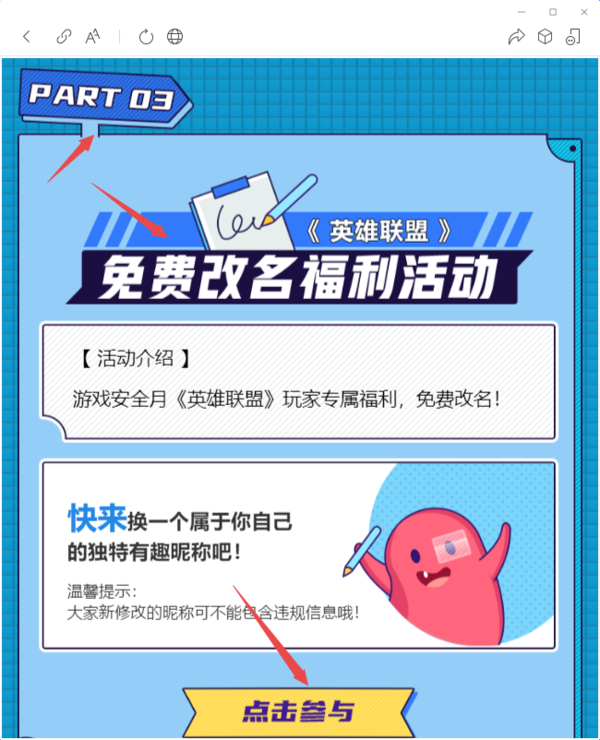Tap the cube icon in toolbar
The height and width of the screenshot is (740, 600).
(545, 37)
